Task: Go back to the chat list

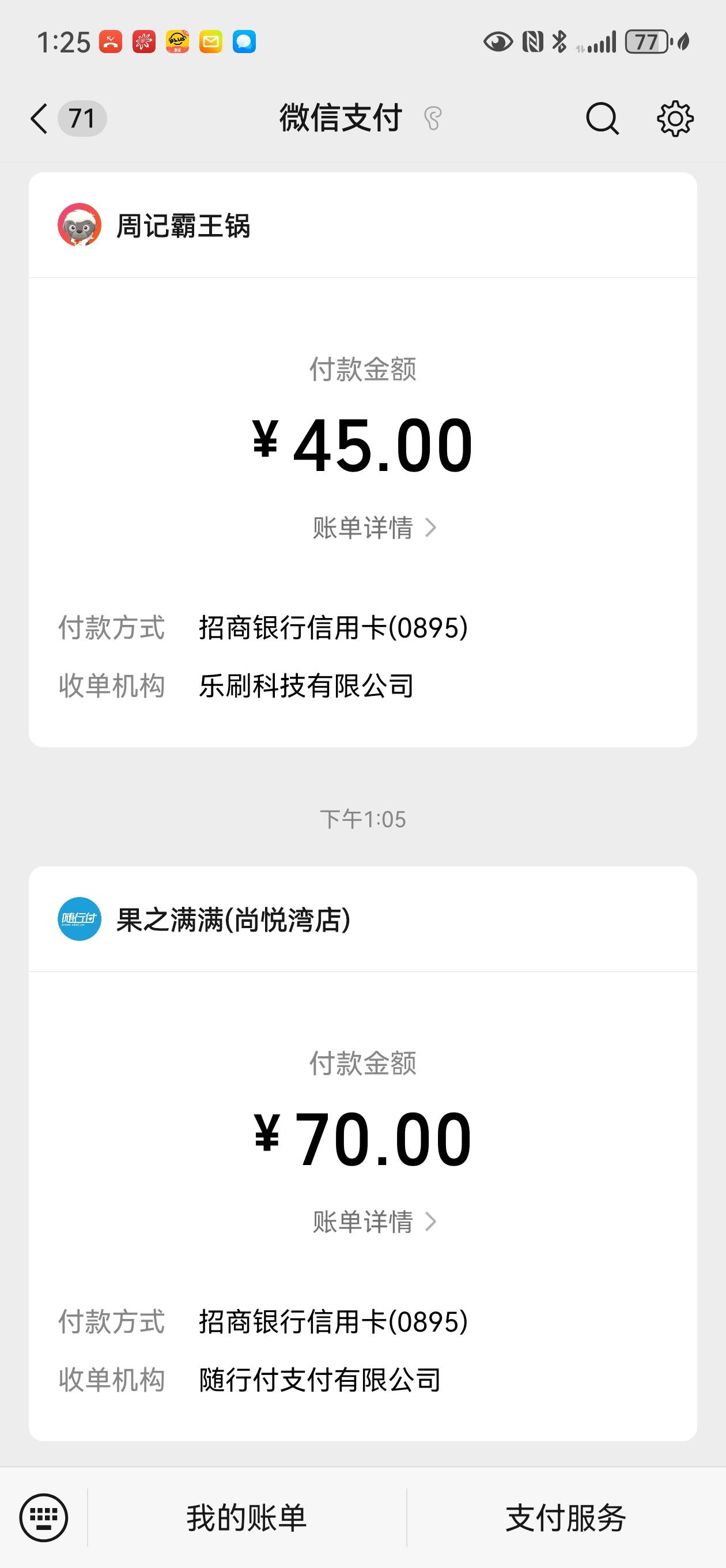Action: click(x=67, y=118)
